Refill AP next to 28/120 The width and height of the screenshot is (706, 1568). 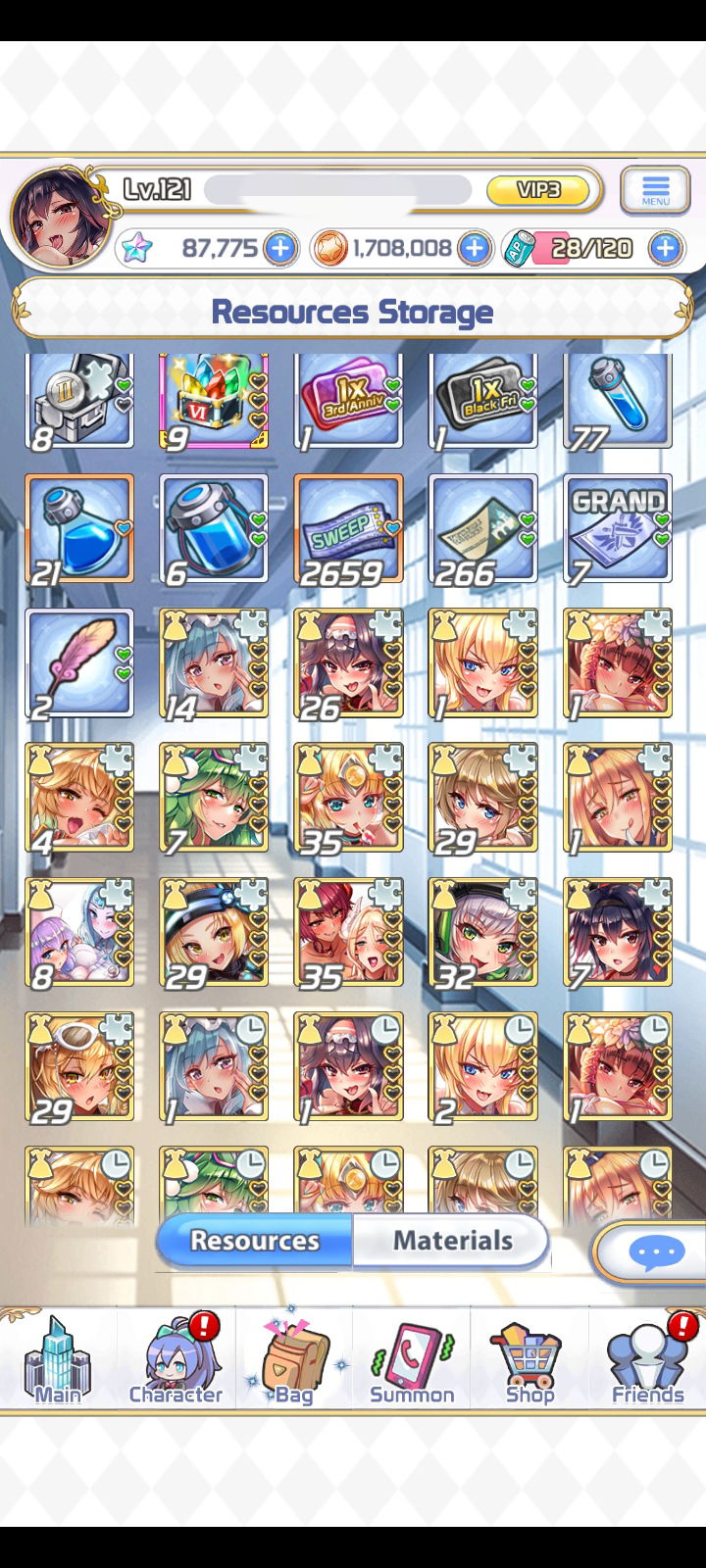[666, 248]
